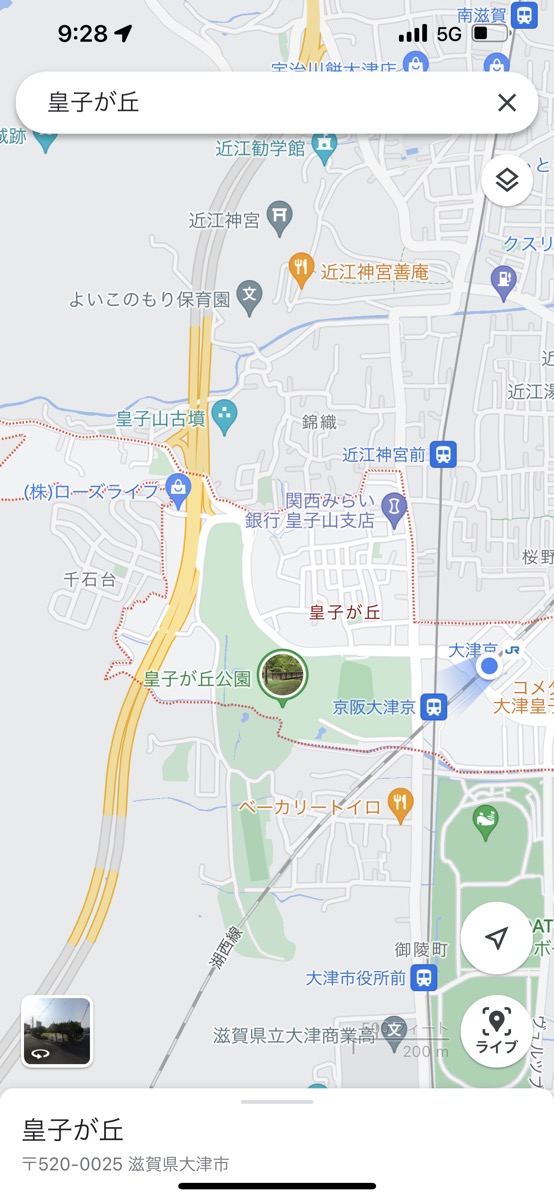Screen dimensions: 554x1200
Task: Open the Street View thumbnail
Action: pos(57,1031)
